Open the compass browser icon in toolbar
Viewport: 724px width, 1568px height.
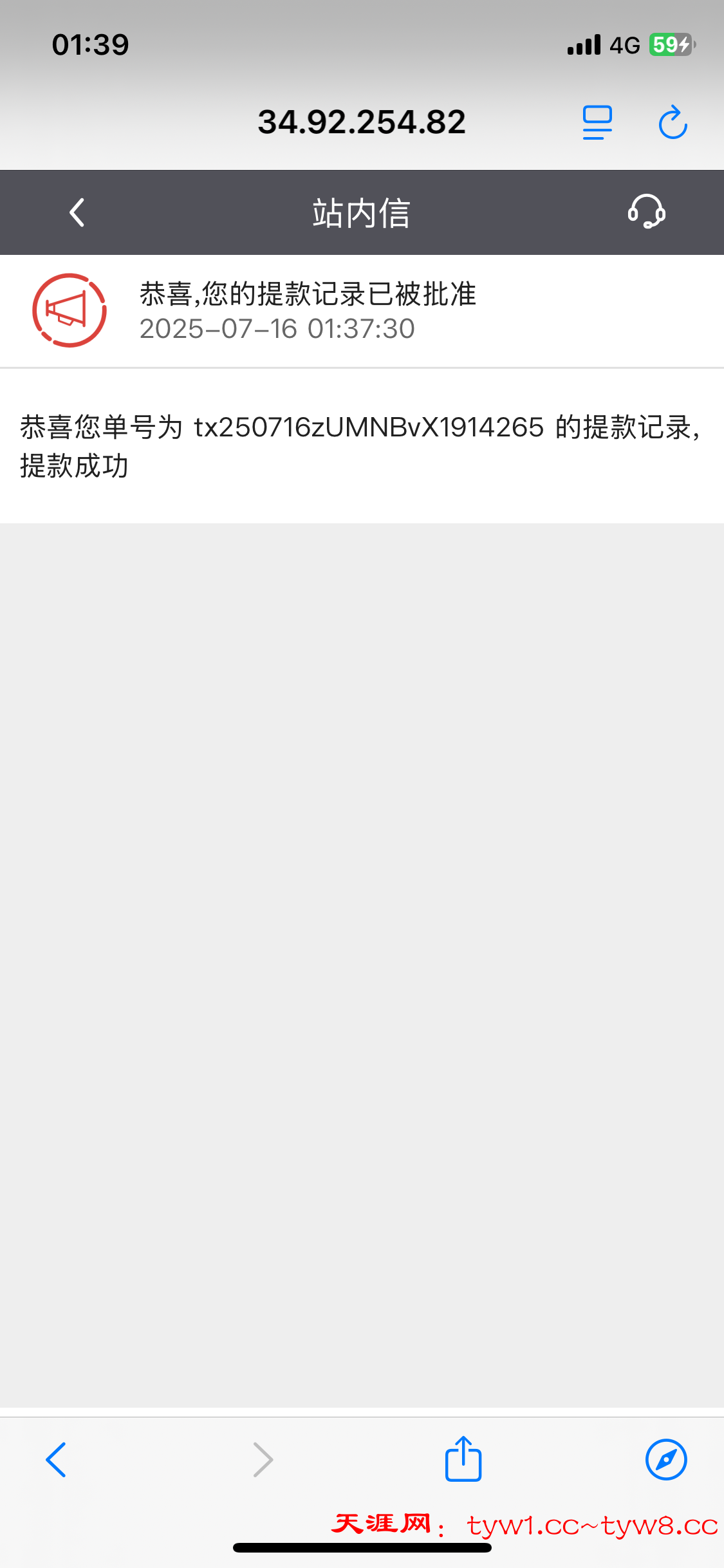[666, 1459]
